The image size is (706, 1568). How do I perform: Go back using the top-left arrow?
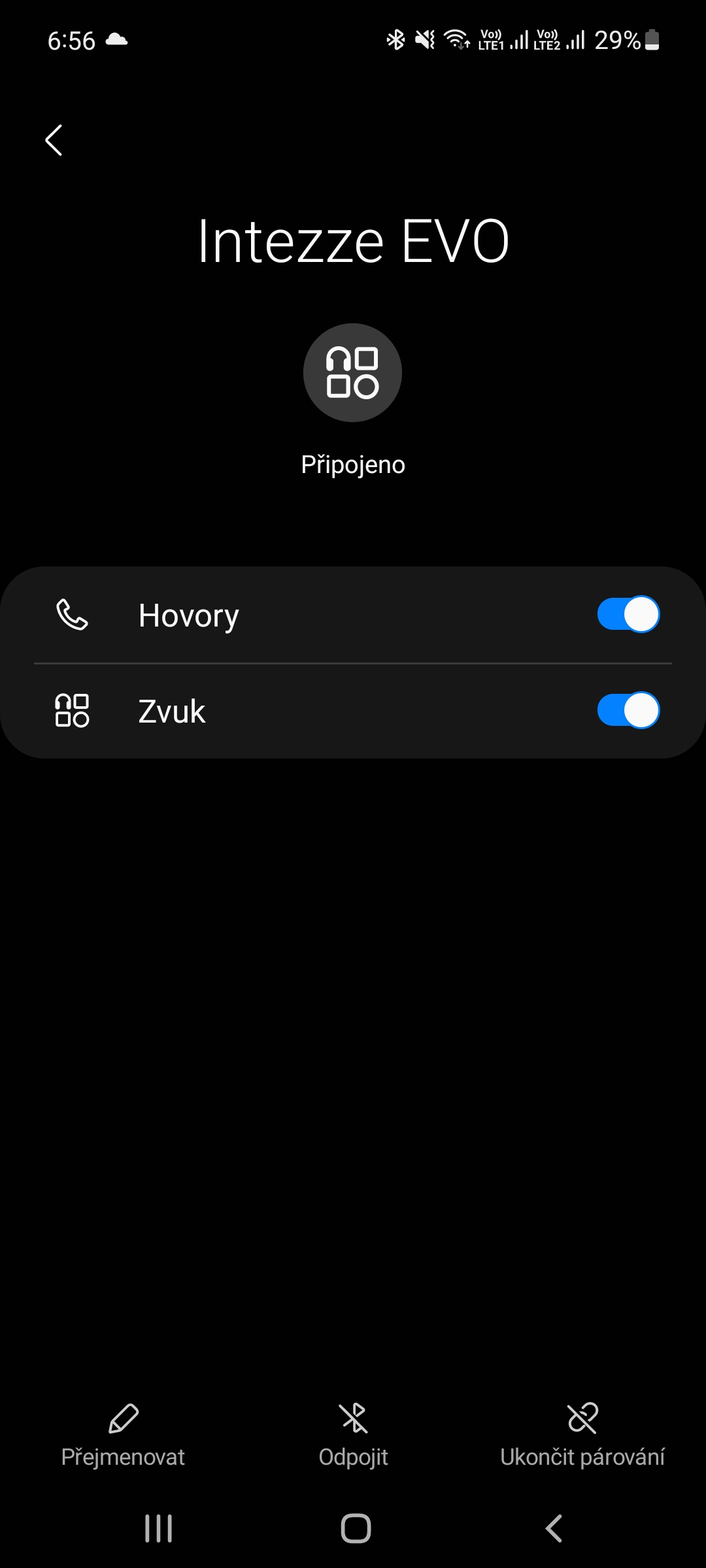coord(54,140)
